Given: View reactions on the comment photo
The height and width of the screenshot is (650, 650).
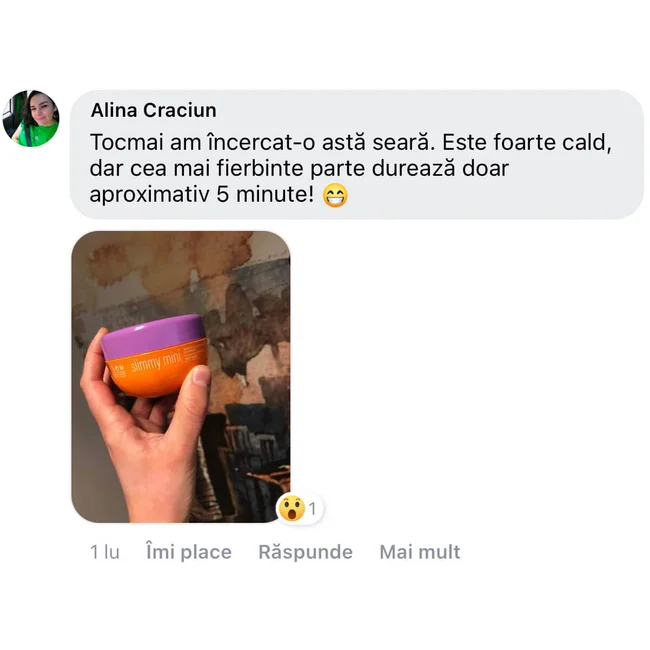Looking at the screenshot, I should [301, 509].
